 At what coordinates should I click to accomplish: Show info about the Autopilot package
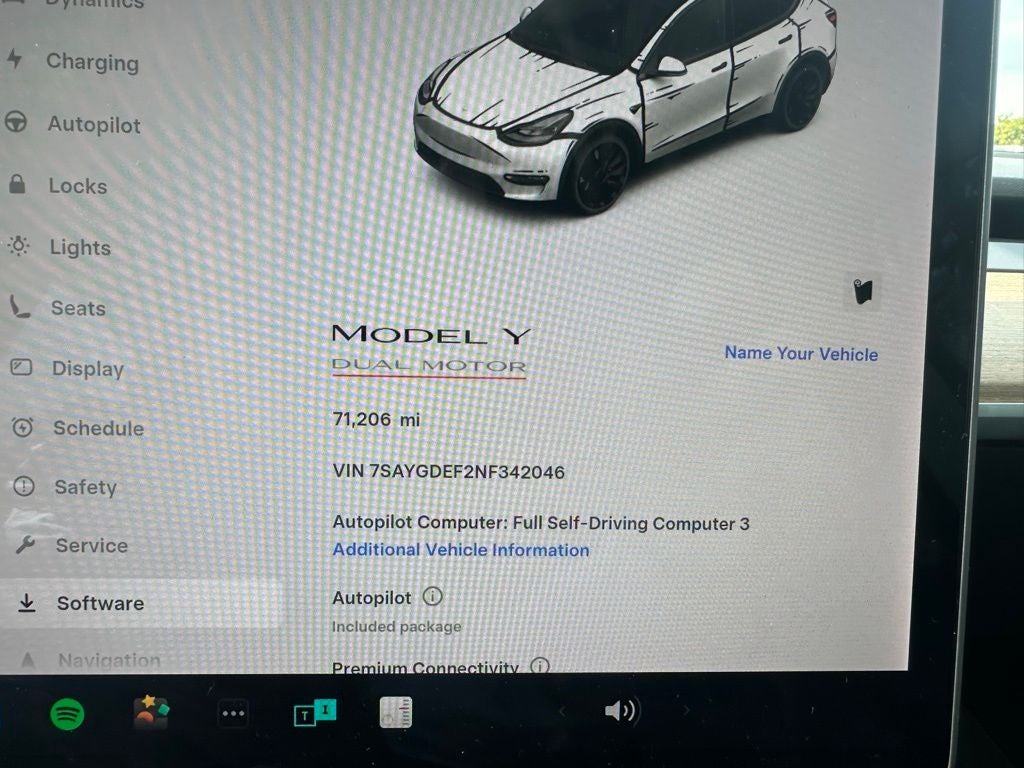click(432, 597)
